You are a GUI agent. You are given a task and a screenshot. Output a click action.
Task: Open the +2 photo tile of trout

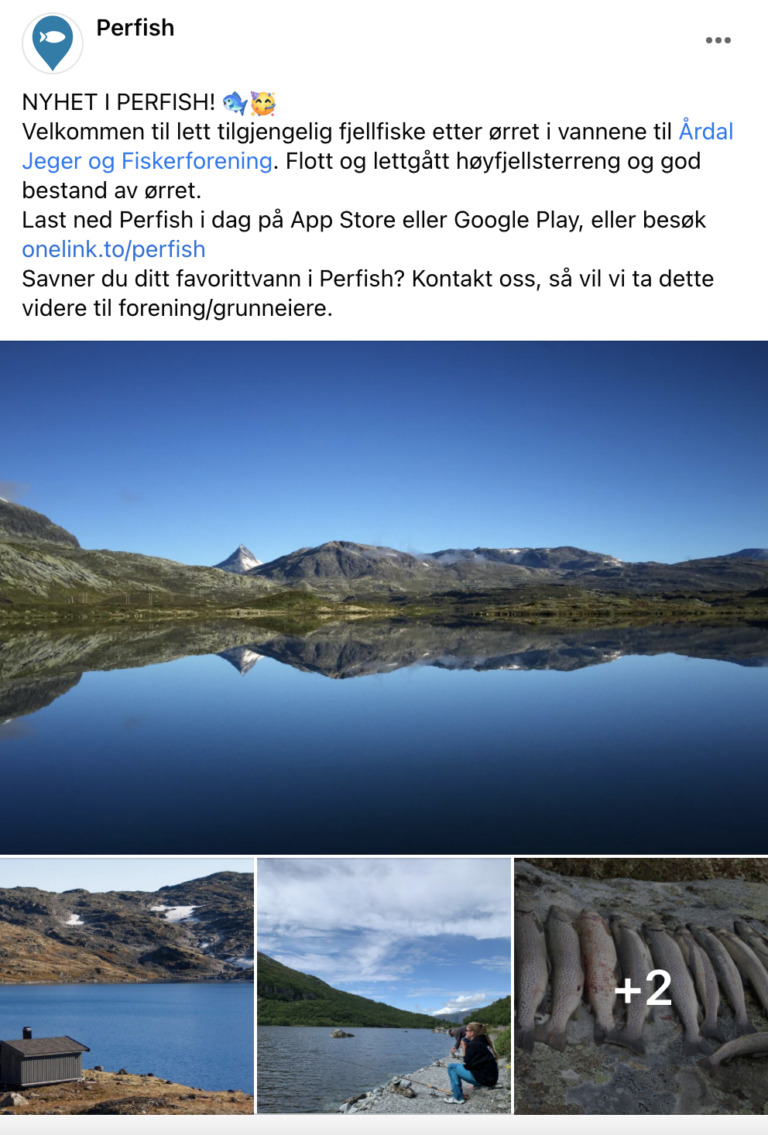(641, 986)
